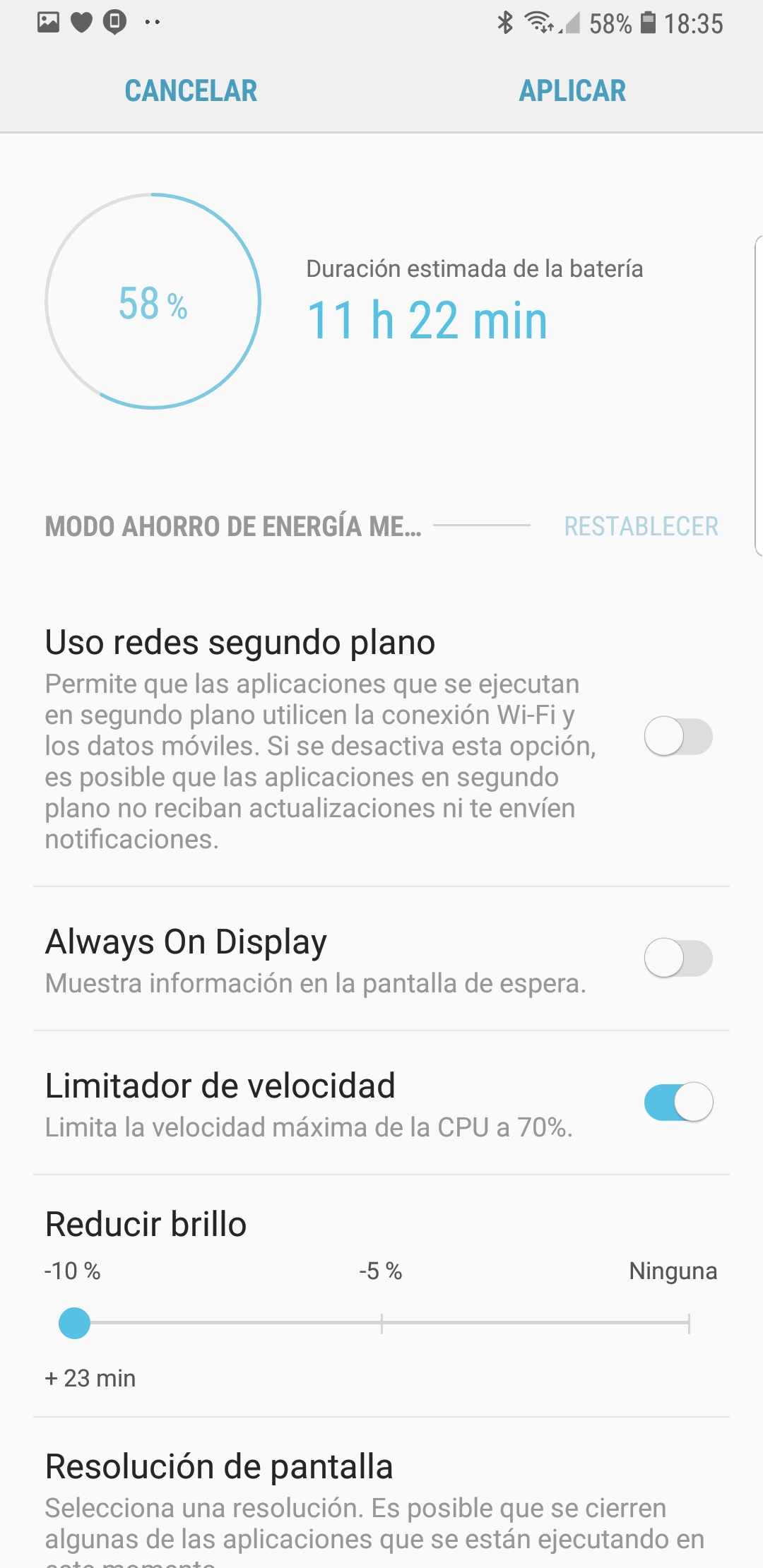The image size is (763, 1568).
Task: Set Reducir brillo slider to -5 %
Action: tap(381, 1324)
